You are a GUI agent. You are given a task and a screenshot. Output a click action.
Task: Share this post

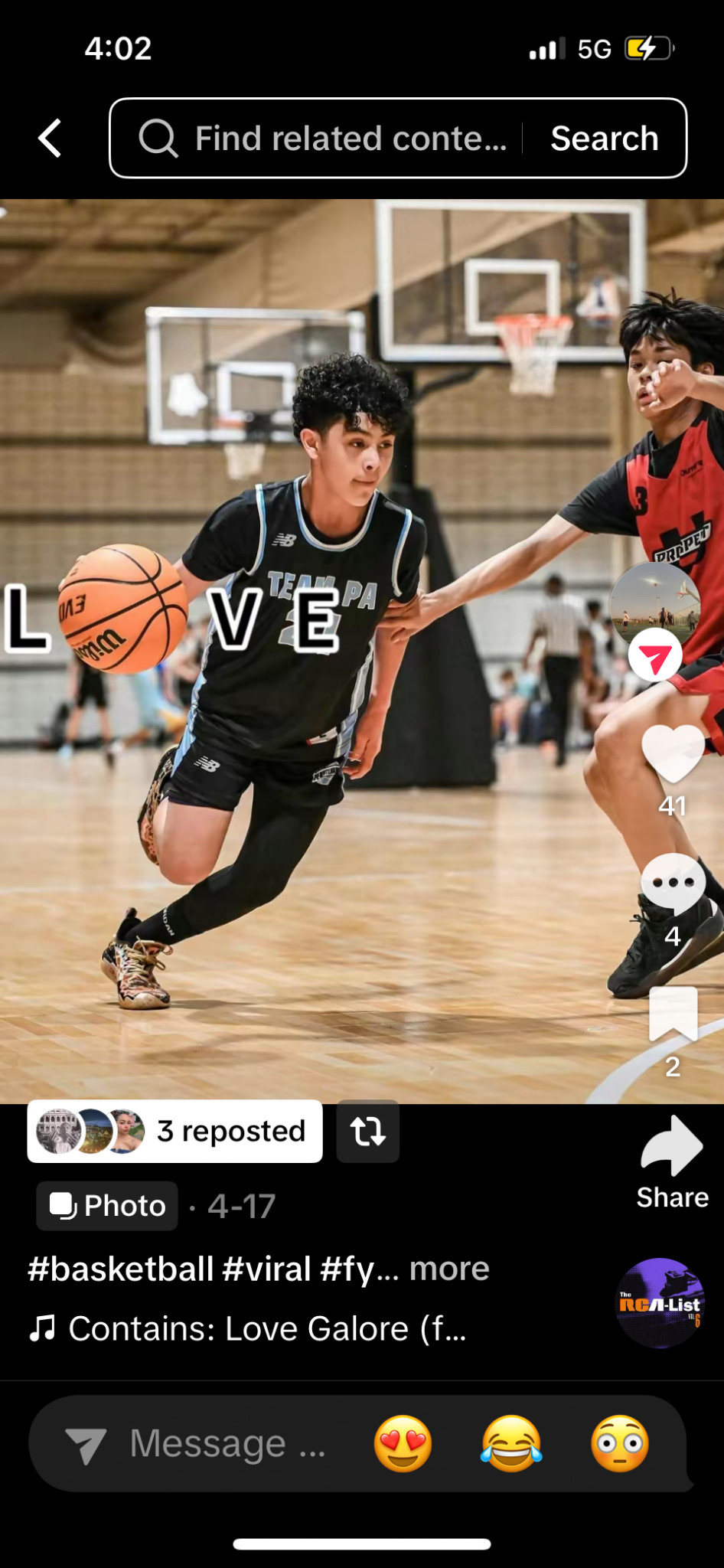point(672,1162)
